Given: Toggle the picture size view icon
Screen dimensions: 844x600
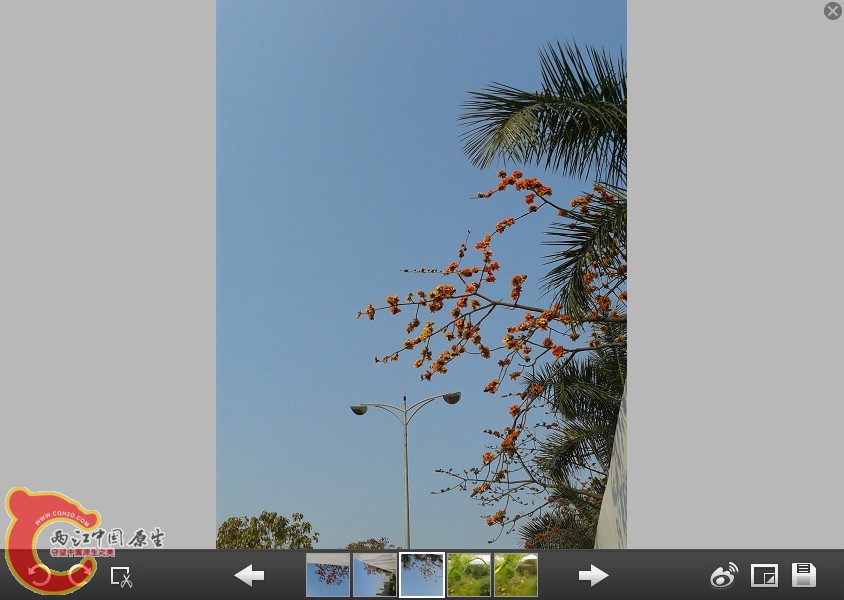Looking at the screenshot, I should pyautogui.click(x=764, y=575).
